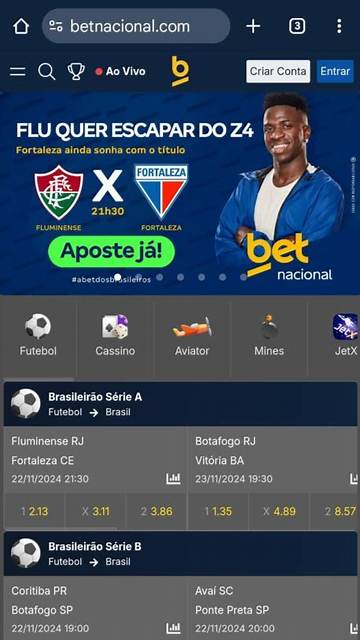Screen dimensions: 360x640
Task: Select the Futebol category
Action: [38, 336]
